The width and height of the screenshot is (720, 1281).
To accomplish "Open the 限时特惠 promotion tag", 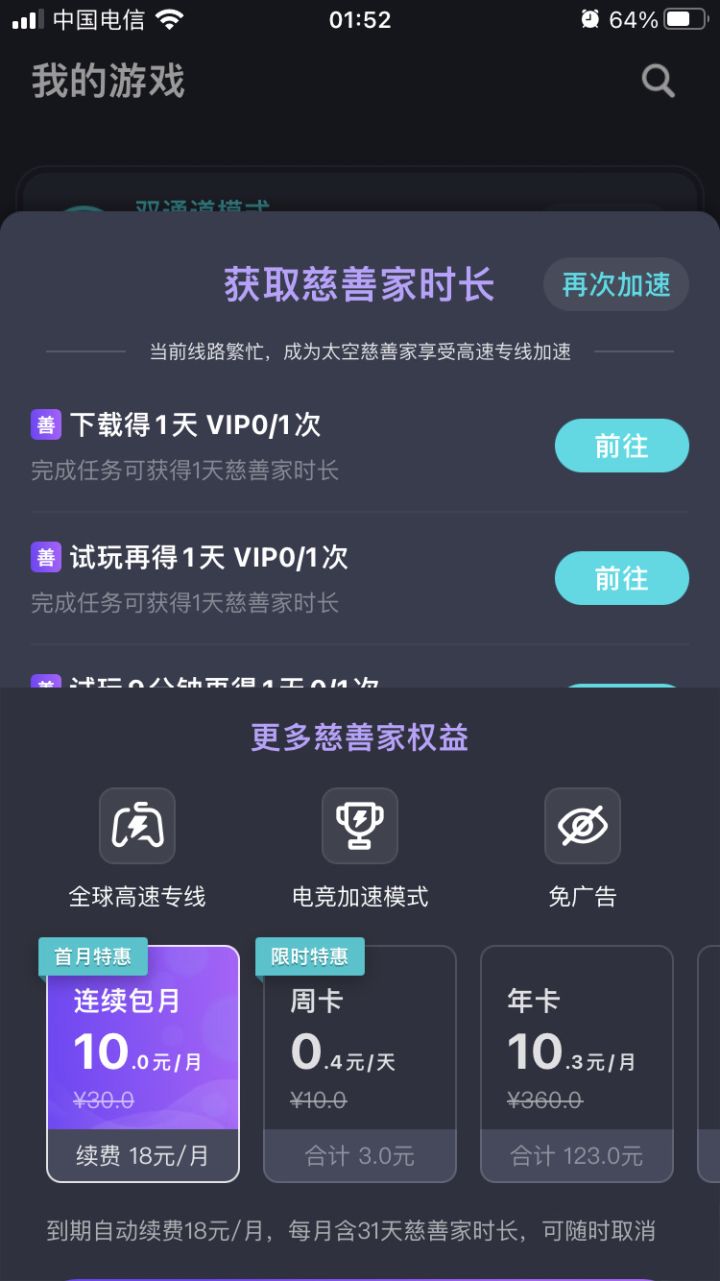I will [x=311, y=956].
